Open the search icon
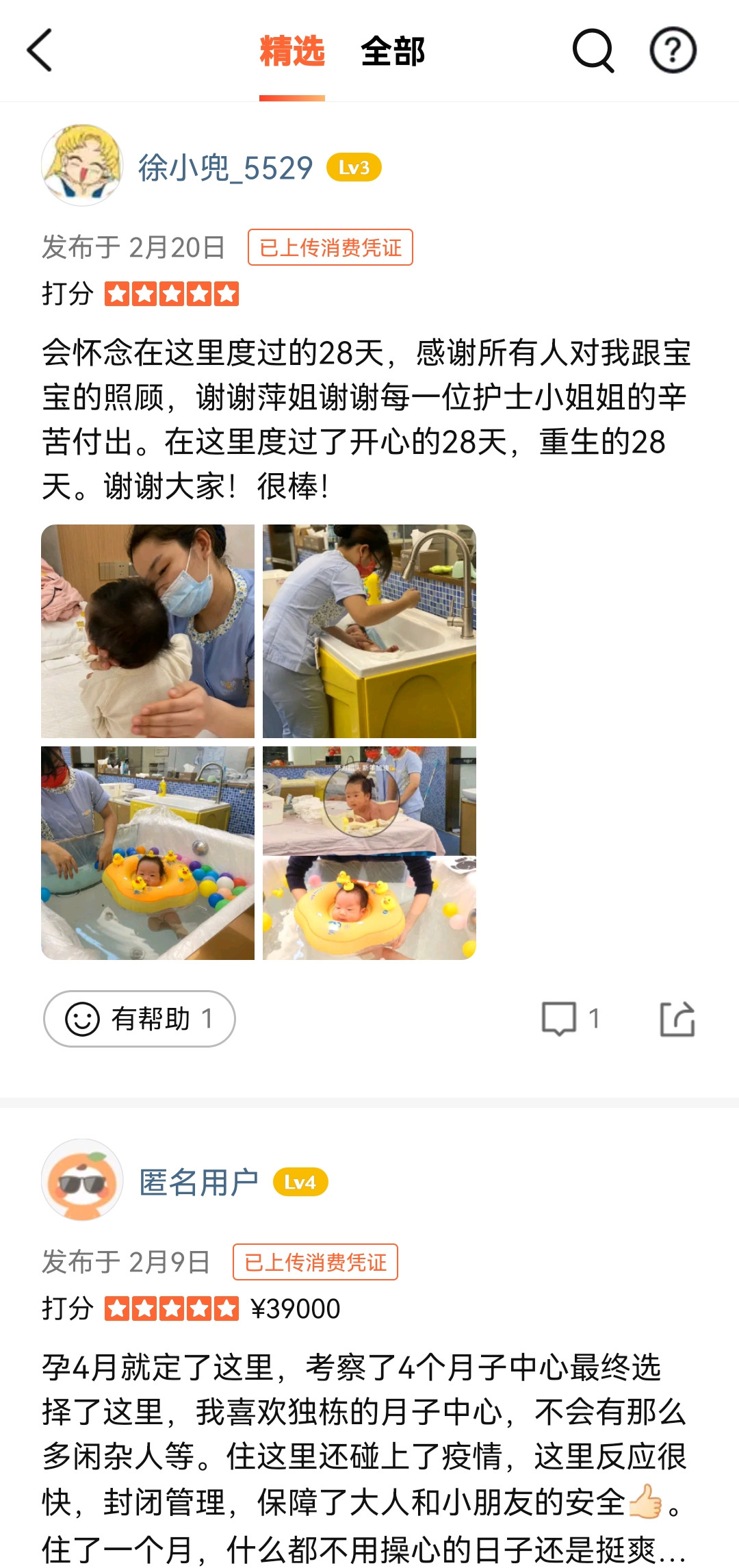 tap(593, 50)
